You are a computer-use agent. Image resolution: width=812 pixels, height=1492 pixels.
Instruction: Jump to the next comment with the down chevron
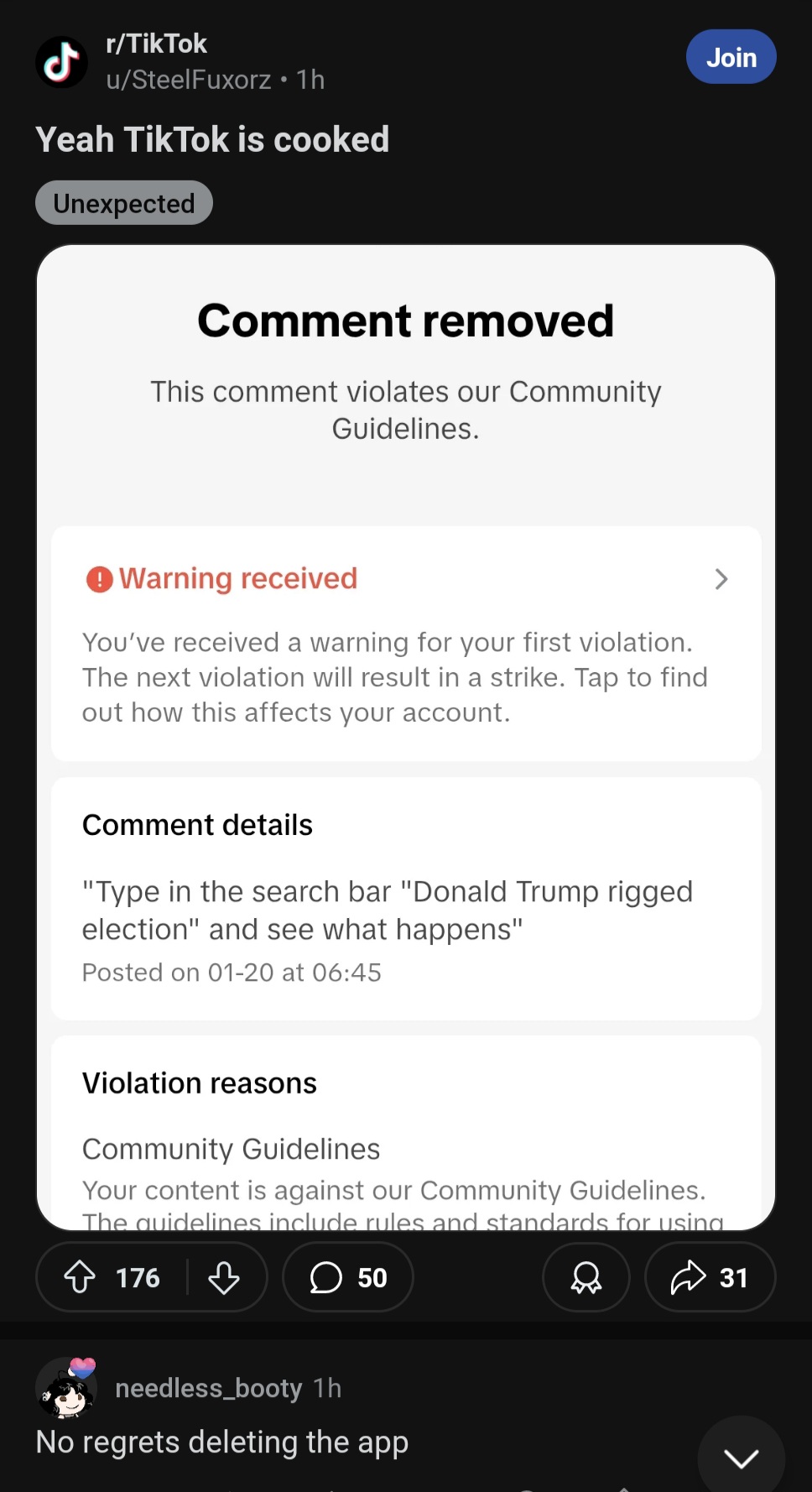[x=742, y=1458]
